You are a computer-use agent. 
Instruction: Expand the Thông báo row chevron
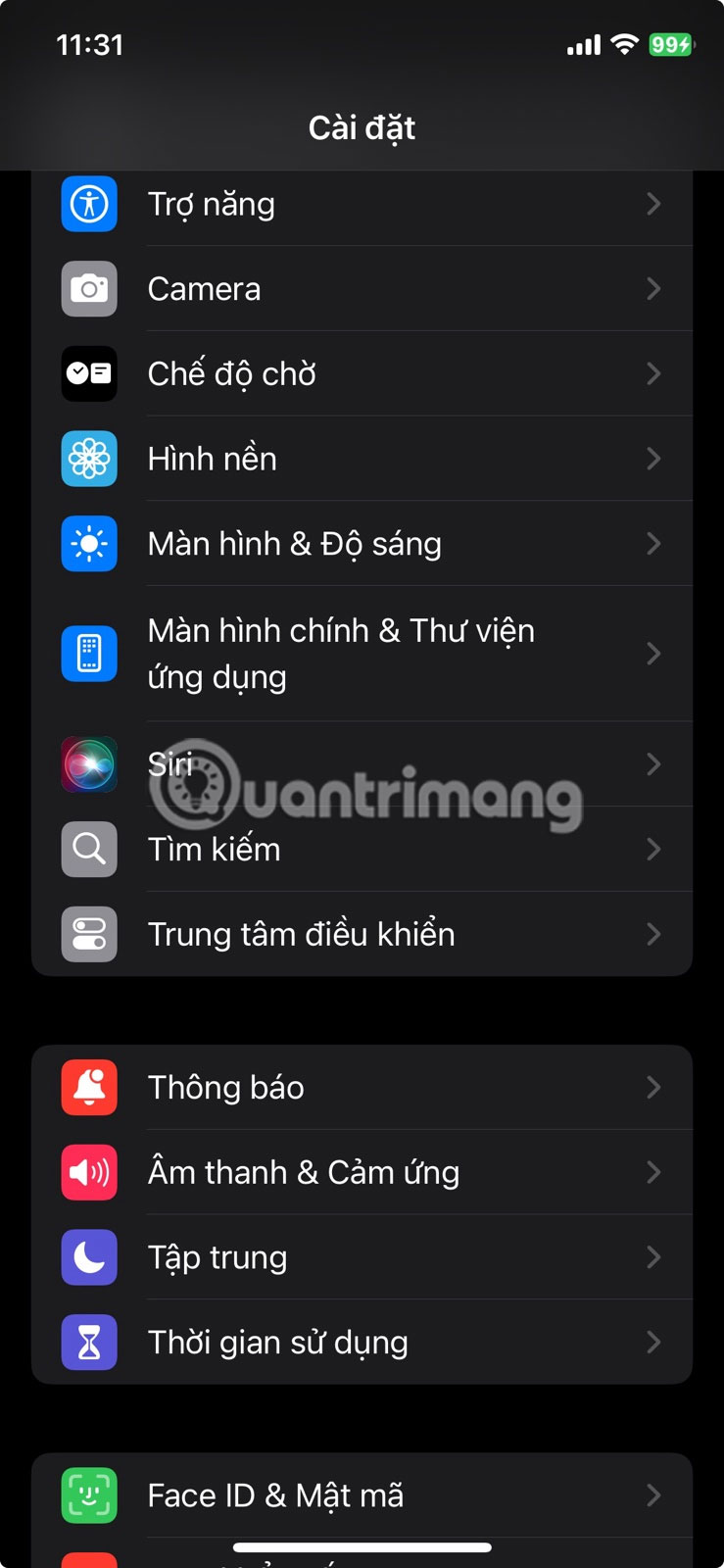tap(653, 1087)
